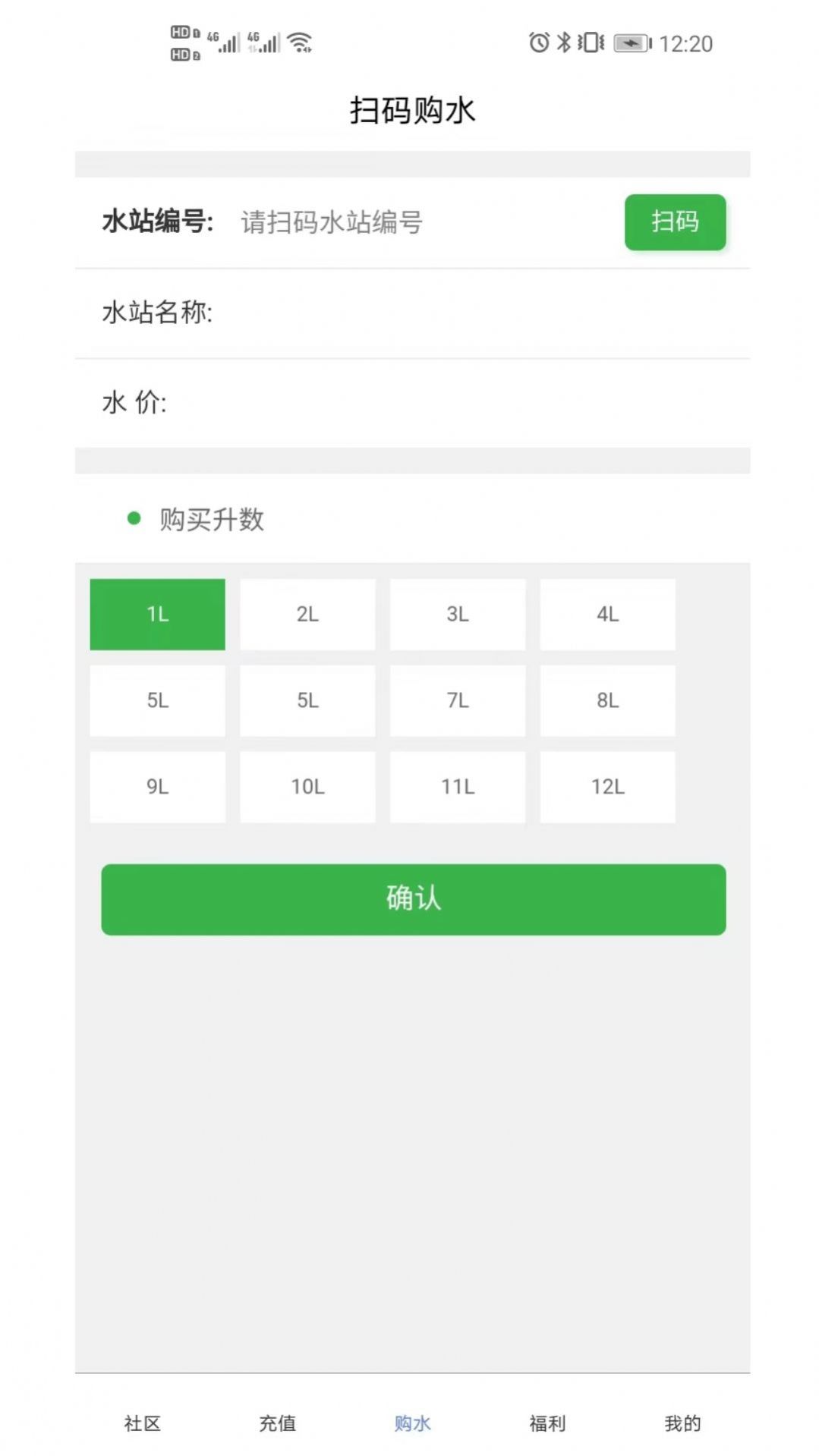Tap the HD1 status bar icon
This screenshot has width=819, height=1456.
click(181, 33)
